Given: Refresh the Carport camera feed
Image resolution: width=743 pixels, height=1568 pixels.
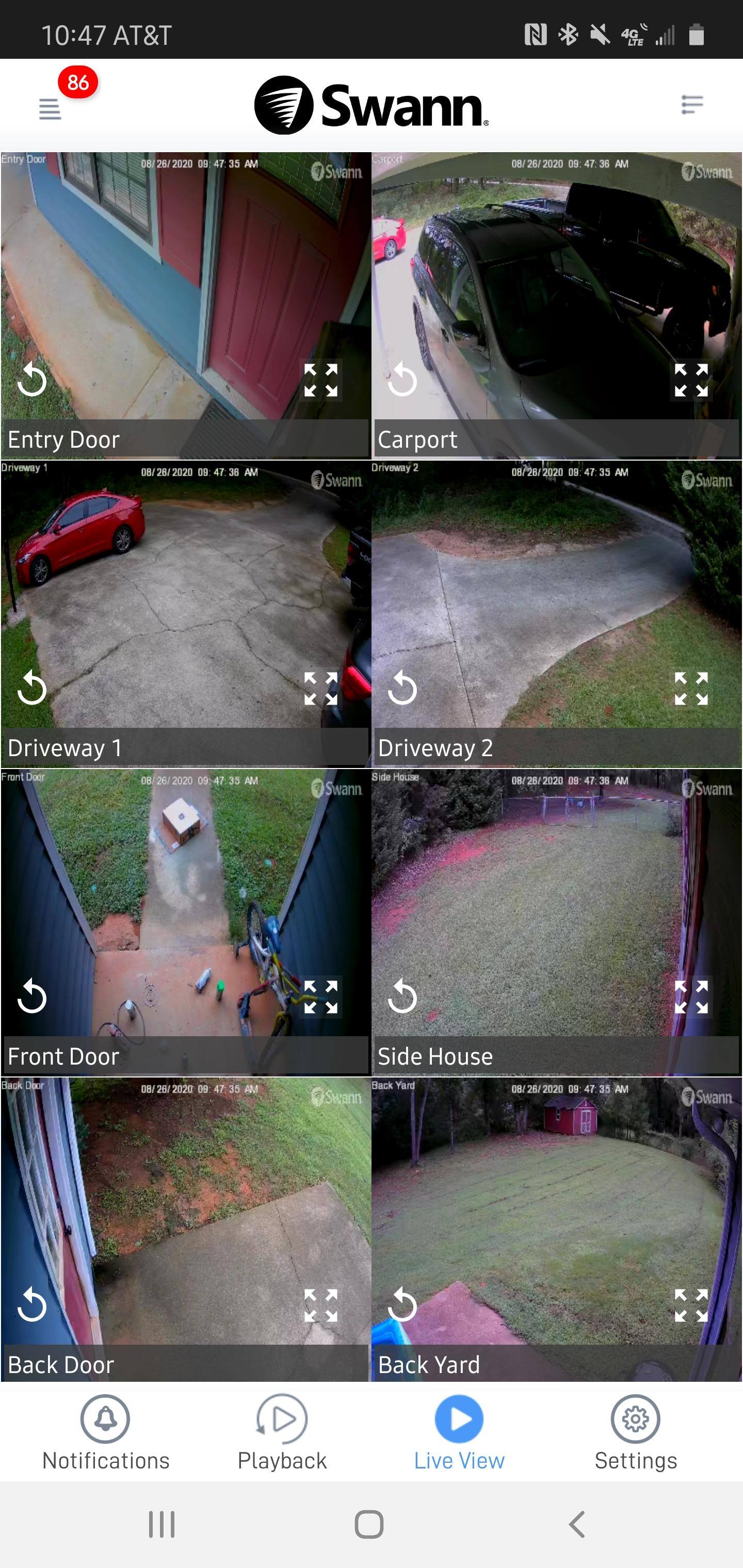Looking at the screenshot, I should pyautogui.click(x=402, y=379).
